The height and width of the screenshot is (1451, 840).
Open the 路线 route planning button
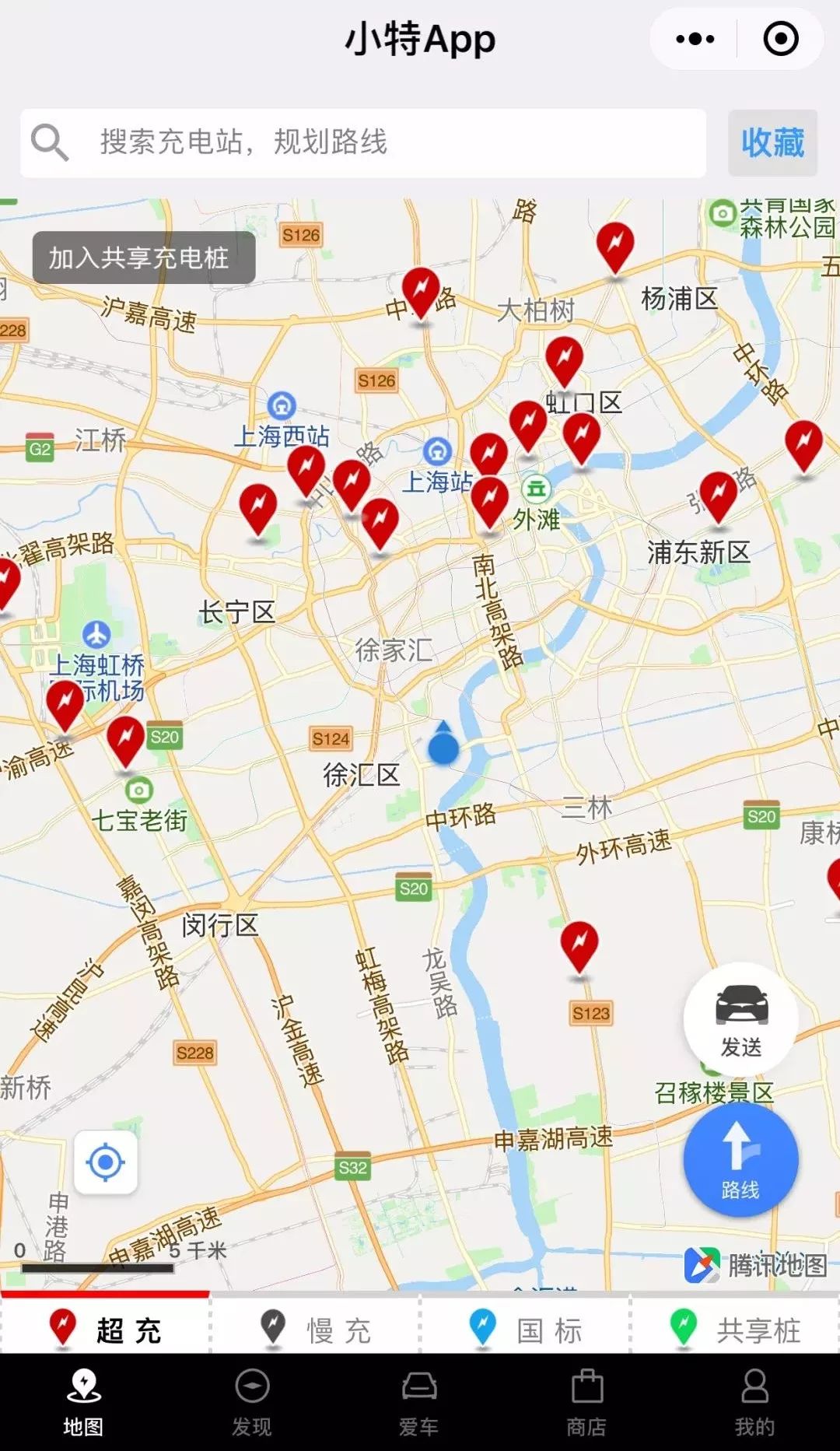pos(740,1159)
